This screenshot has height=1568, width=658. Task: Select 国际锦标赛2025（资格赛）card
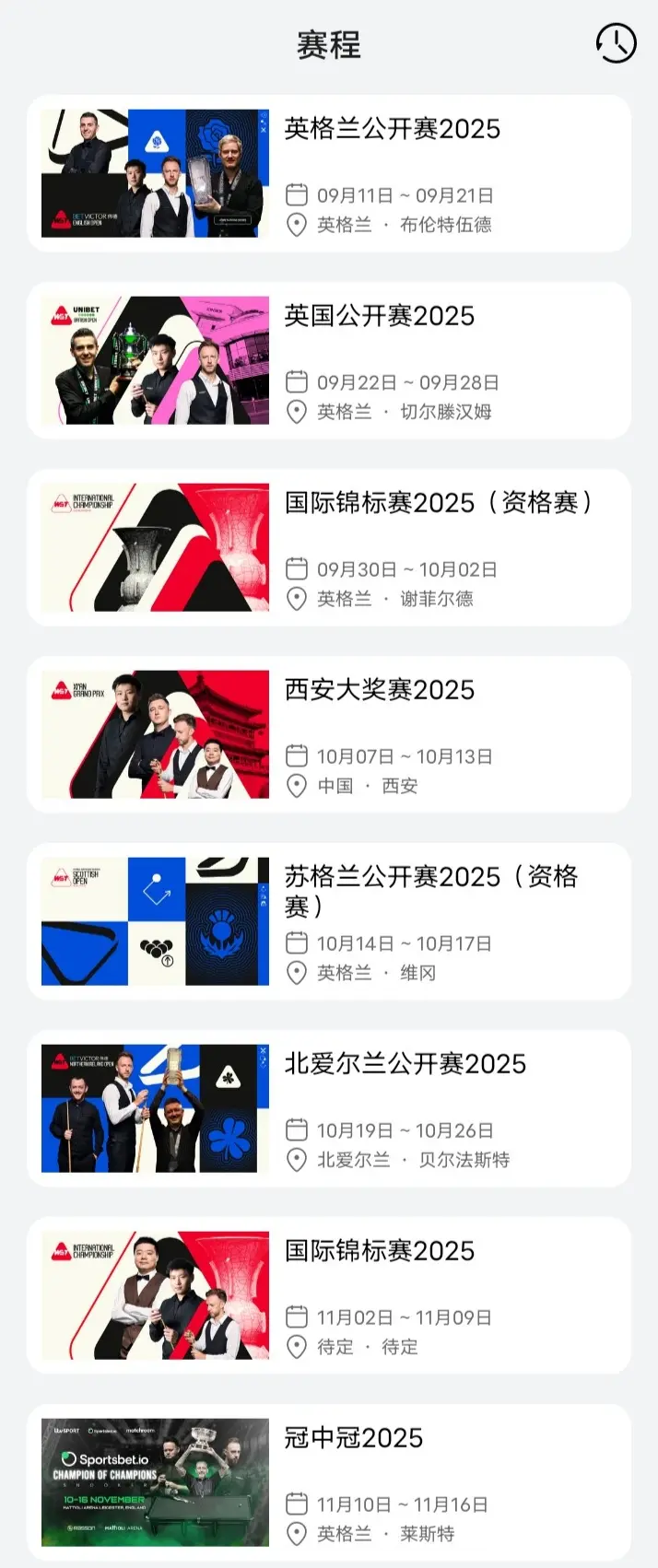(329, 547)
